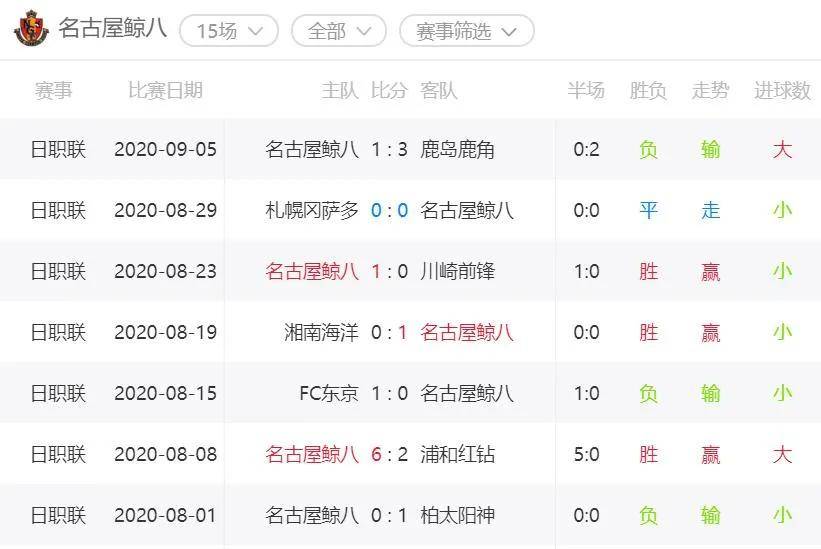Open the 15场 match count dropdown

pyautogui.click(x=229, y=30)
